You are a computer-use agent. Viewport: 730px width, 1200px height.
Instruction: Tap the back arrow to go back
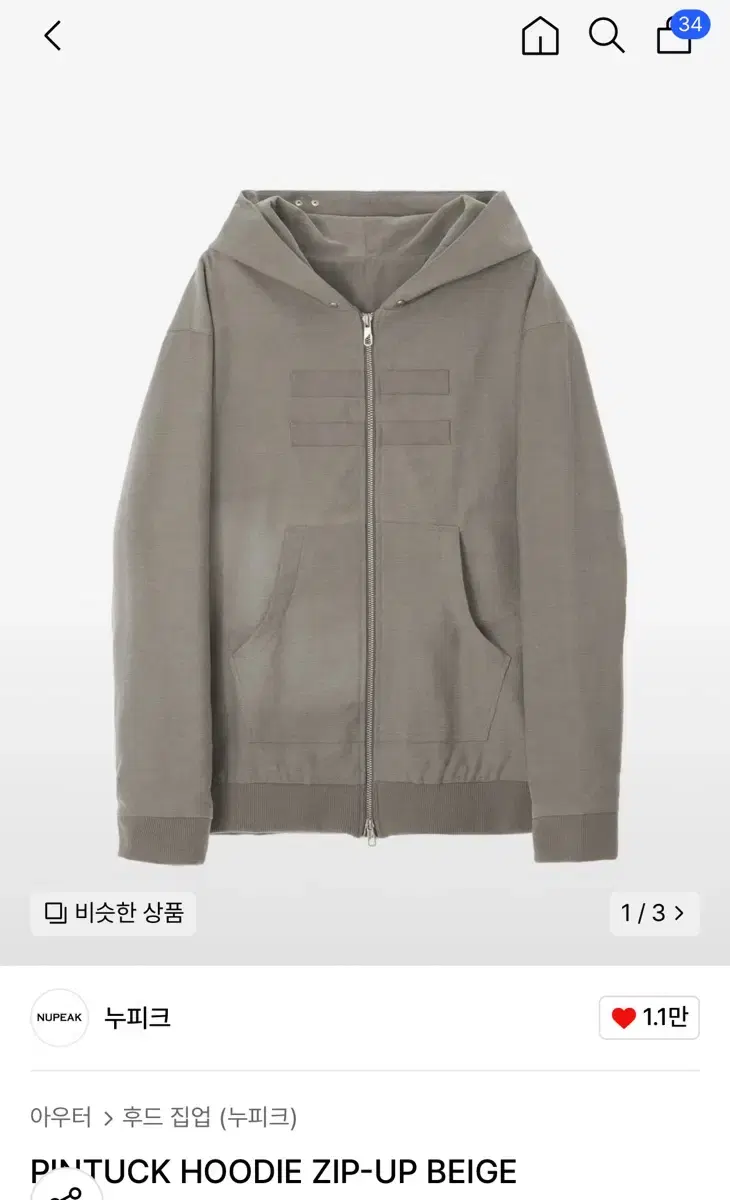pos(50,36)
